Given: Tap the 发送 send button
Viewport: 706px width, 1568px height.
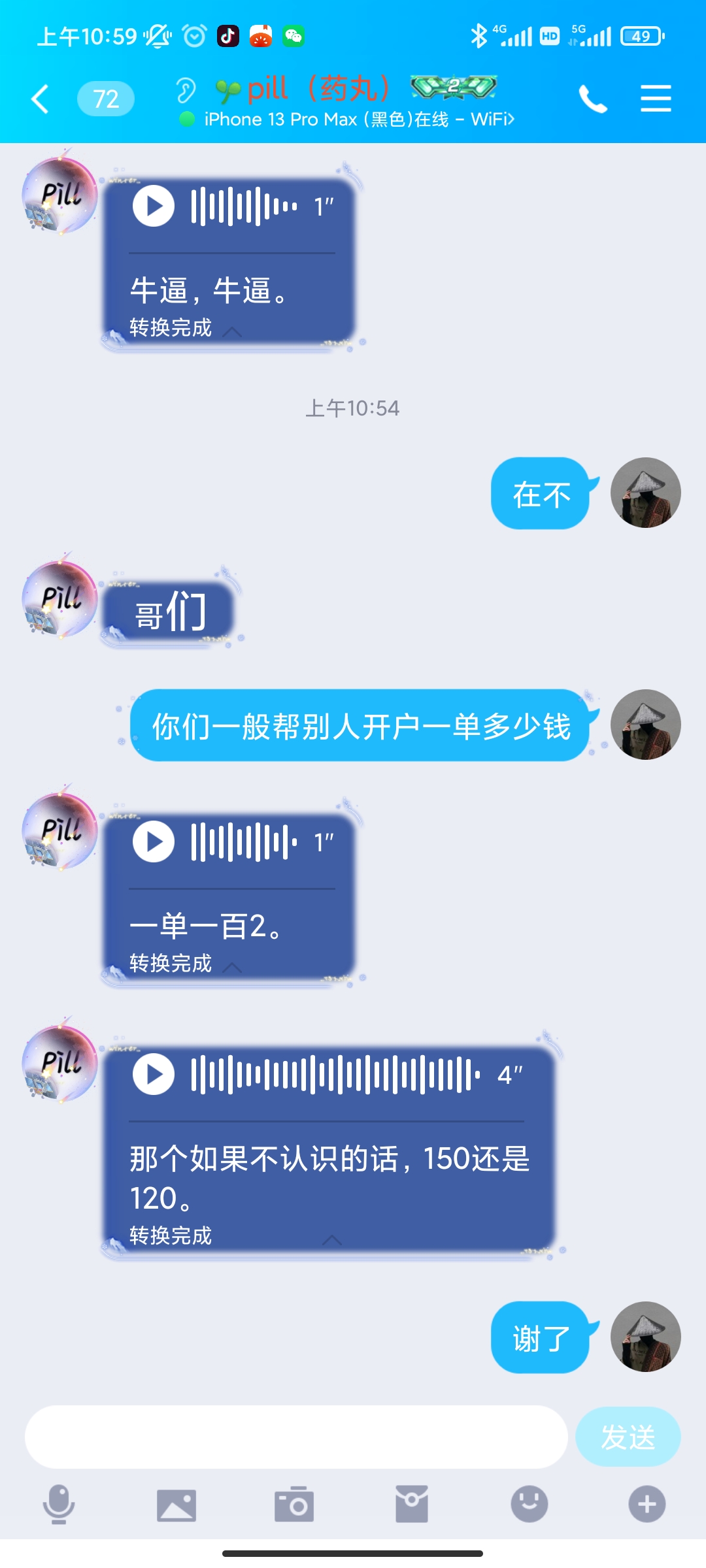Looking at the screenshot, I should point(628,1437).
